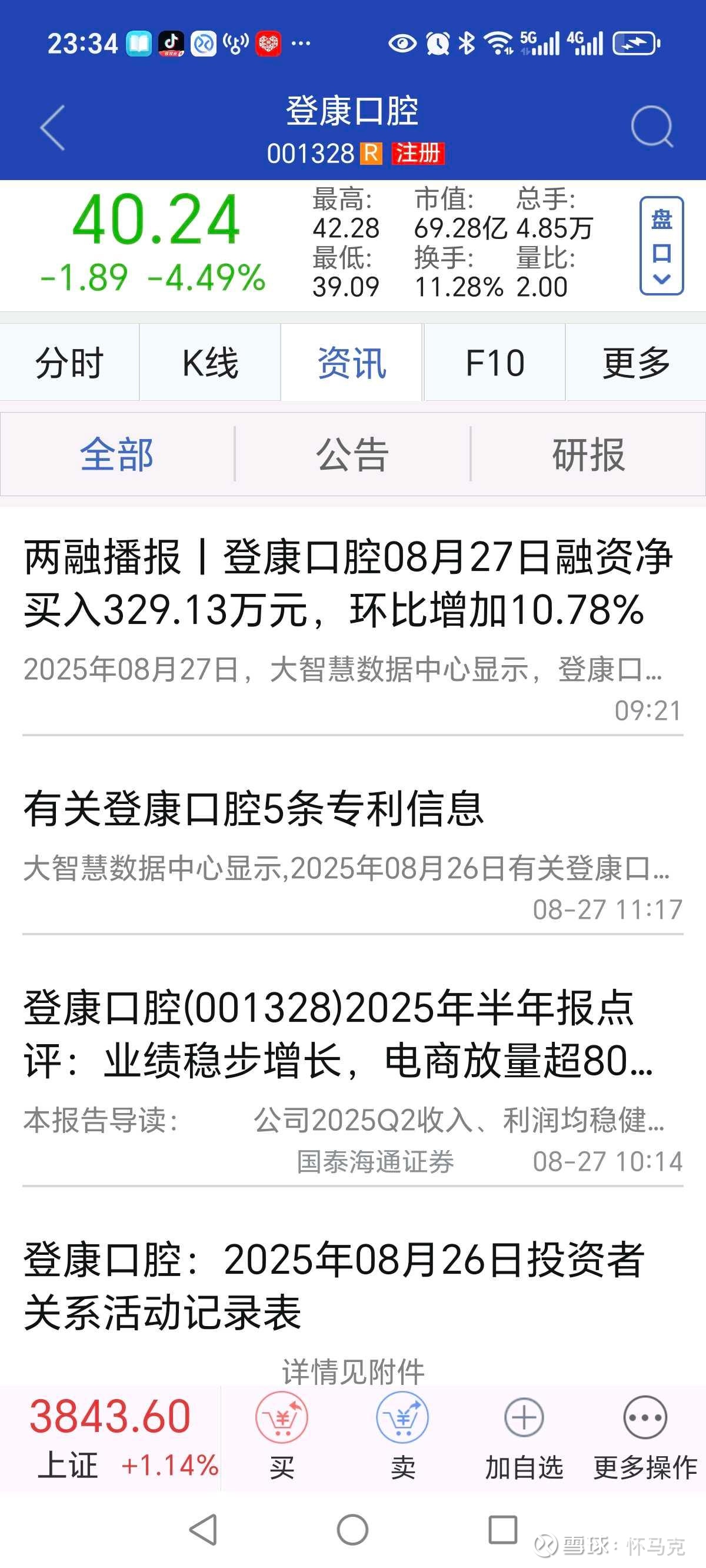Tap the system home button

tap(352, 1530)
